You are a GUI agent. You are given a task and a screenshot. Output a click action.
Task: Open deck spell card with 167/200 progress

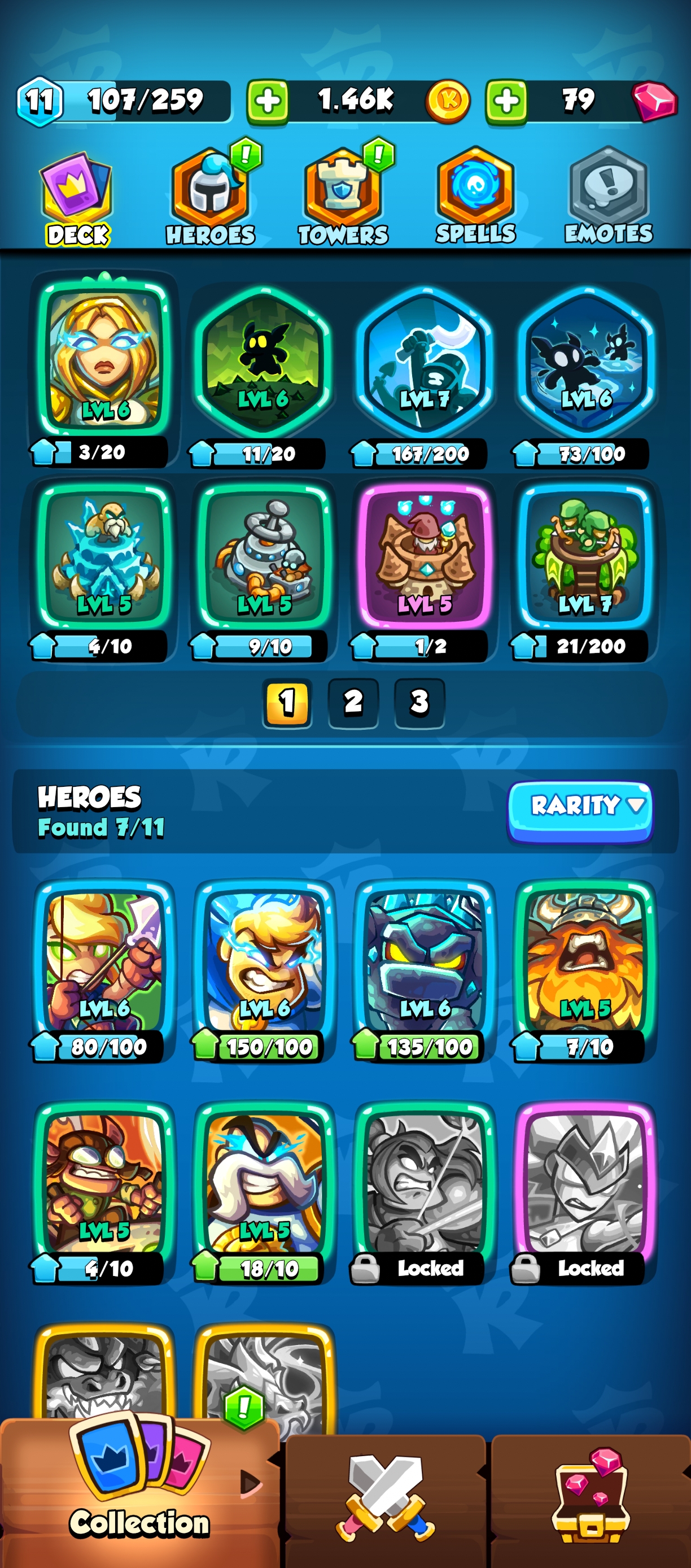tap(424, 365)
